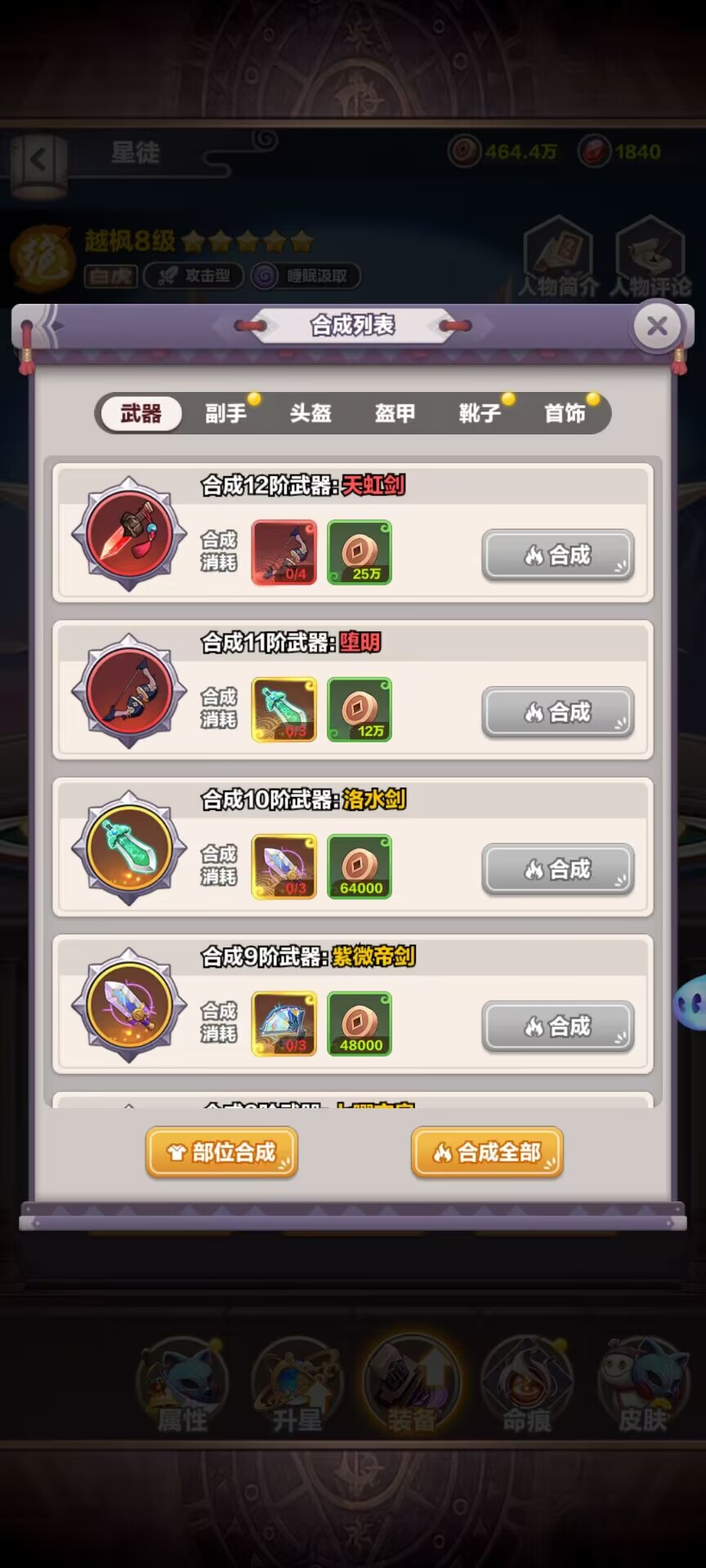Tap 合成 for 堕明

557,712
